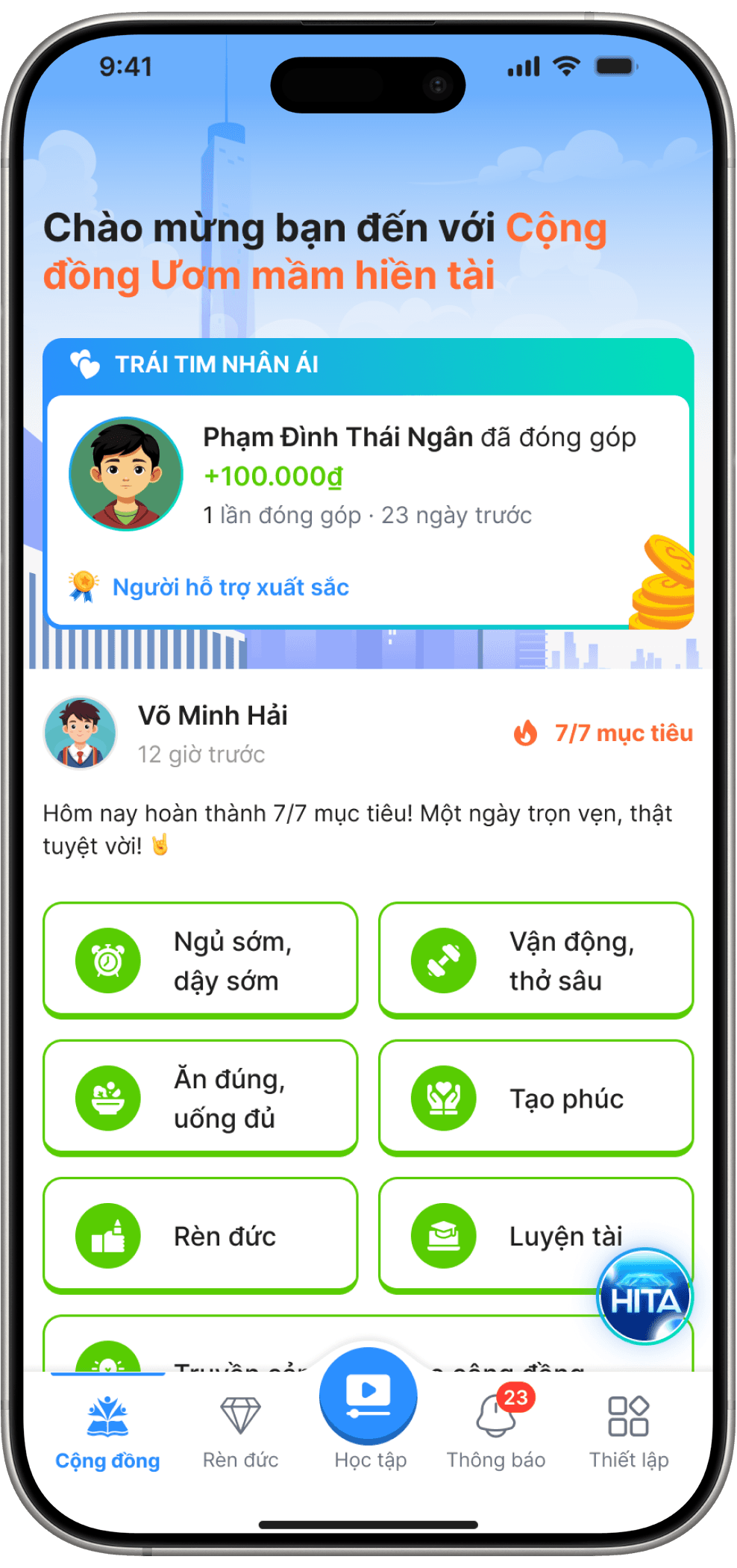The image size is (737, 1568).
Task: Tap the thumbs-up icon on 'Rèn đức' card
Action: click(109, 1235)
